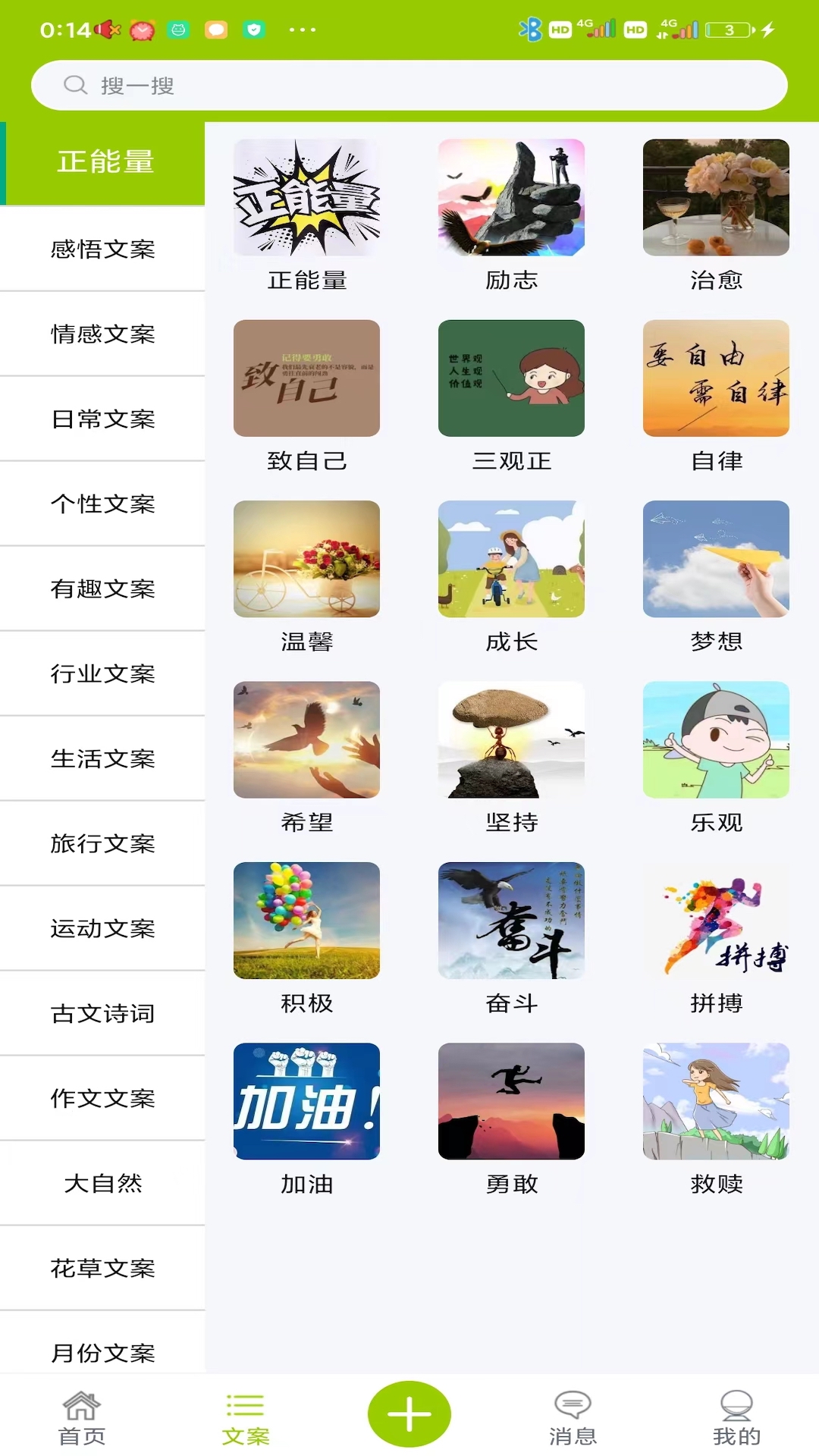The image size is (819, 1456).
Task: Open the 正能量 explosion graphic icon
Action: click(306, 198)
